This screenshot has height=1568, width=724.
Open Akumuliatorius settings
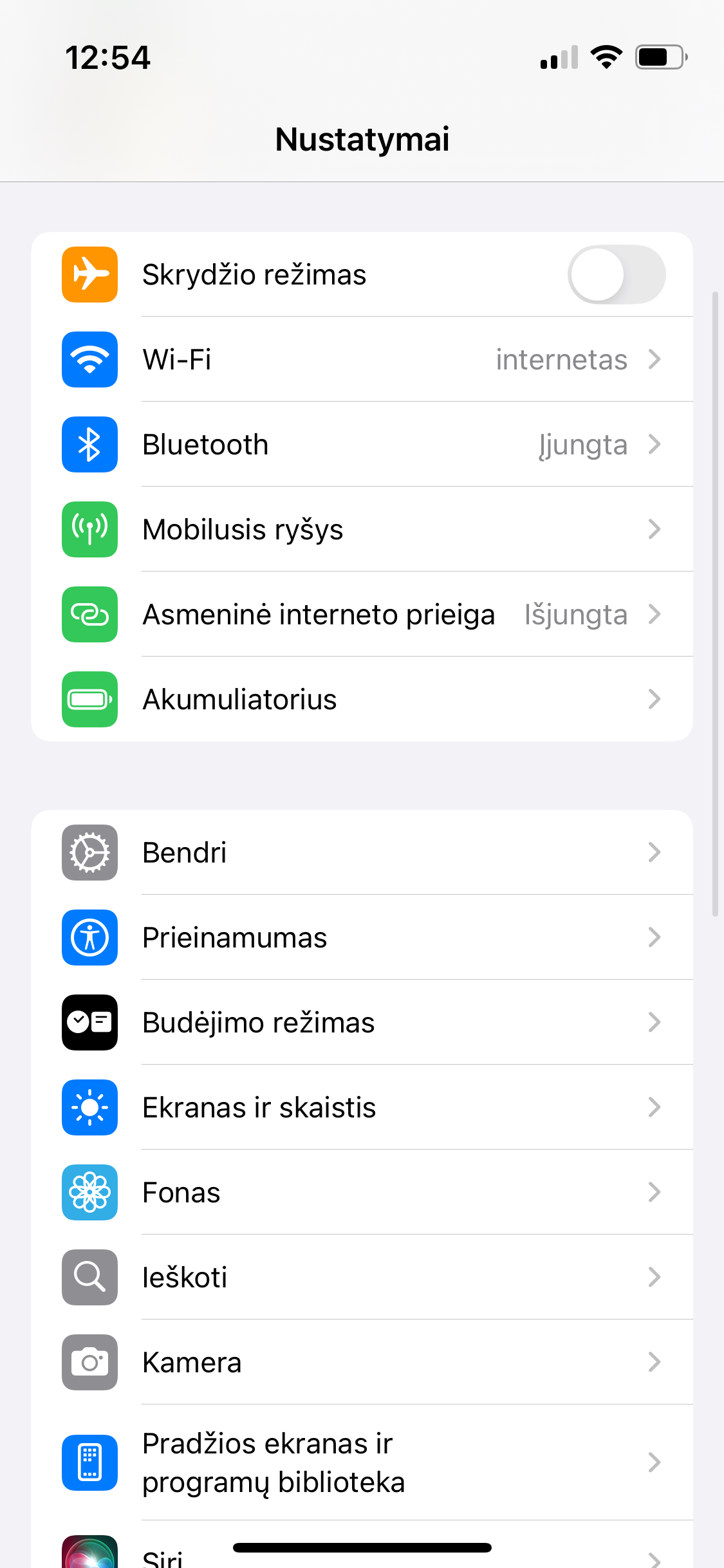point(362,700)
